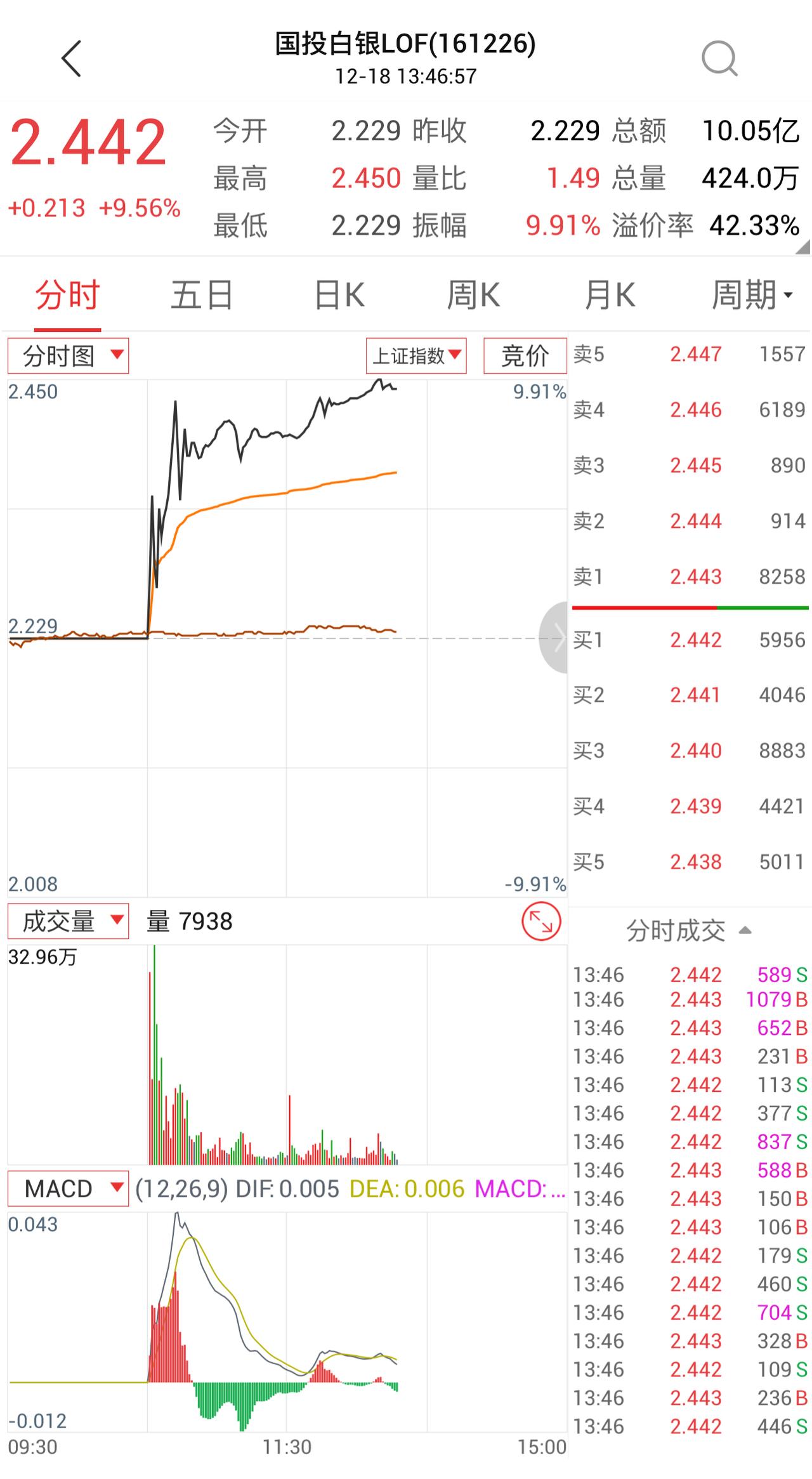Tap the 分时成交 sort arrow
The width and height of the screenshot is (812, 1479).
click(x=743, y=930)
